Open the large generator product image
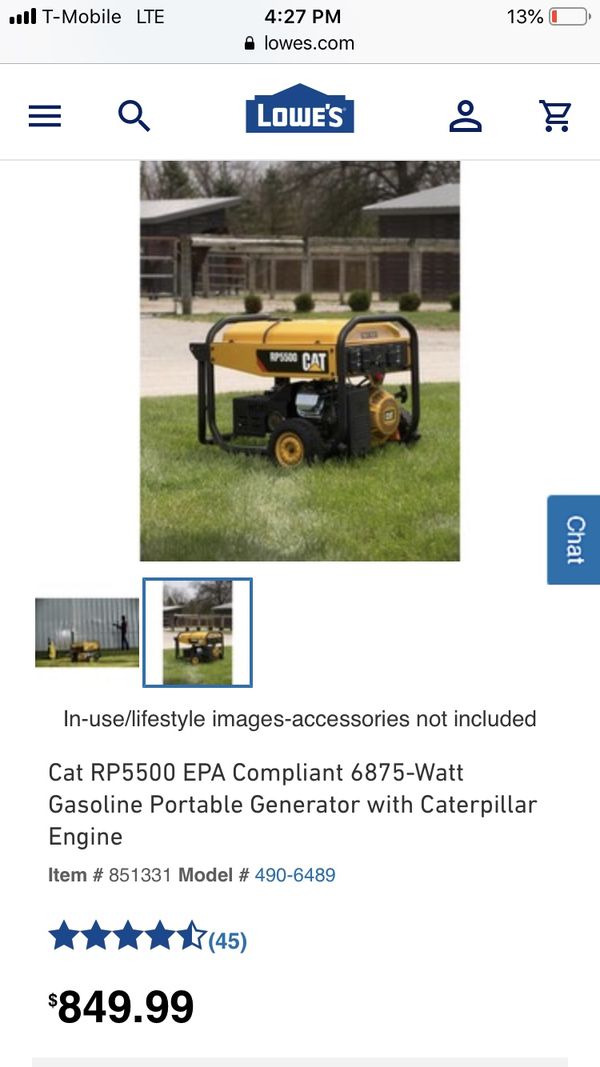The image size is (600, 1067). tap(300, 361)
